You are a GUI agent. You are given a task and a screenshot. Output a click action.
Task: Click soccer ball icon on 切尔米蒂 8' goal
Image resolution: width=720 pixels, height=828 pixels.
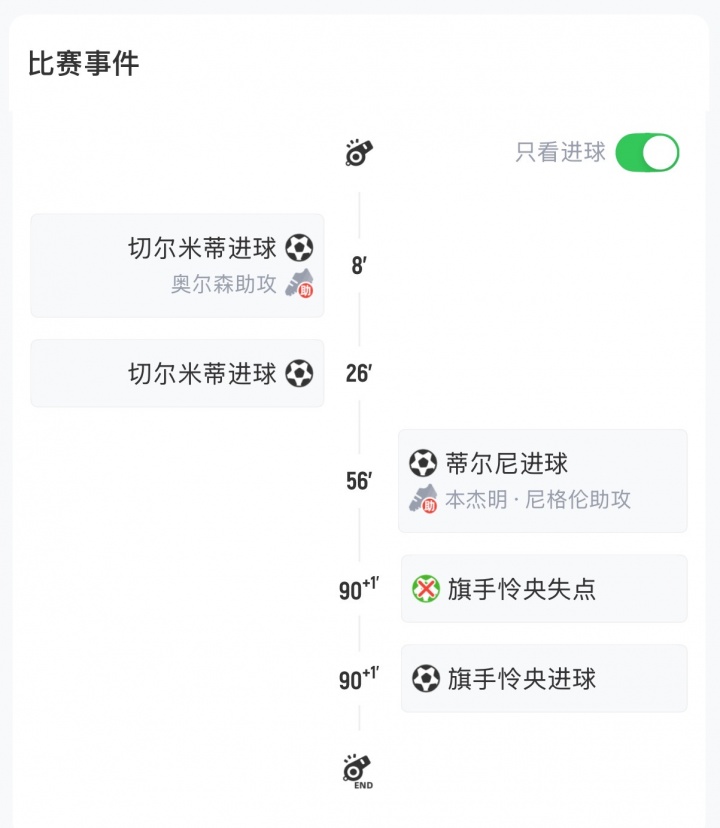click(x=298, y=249)
